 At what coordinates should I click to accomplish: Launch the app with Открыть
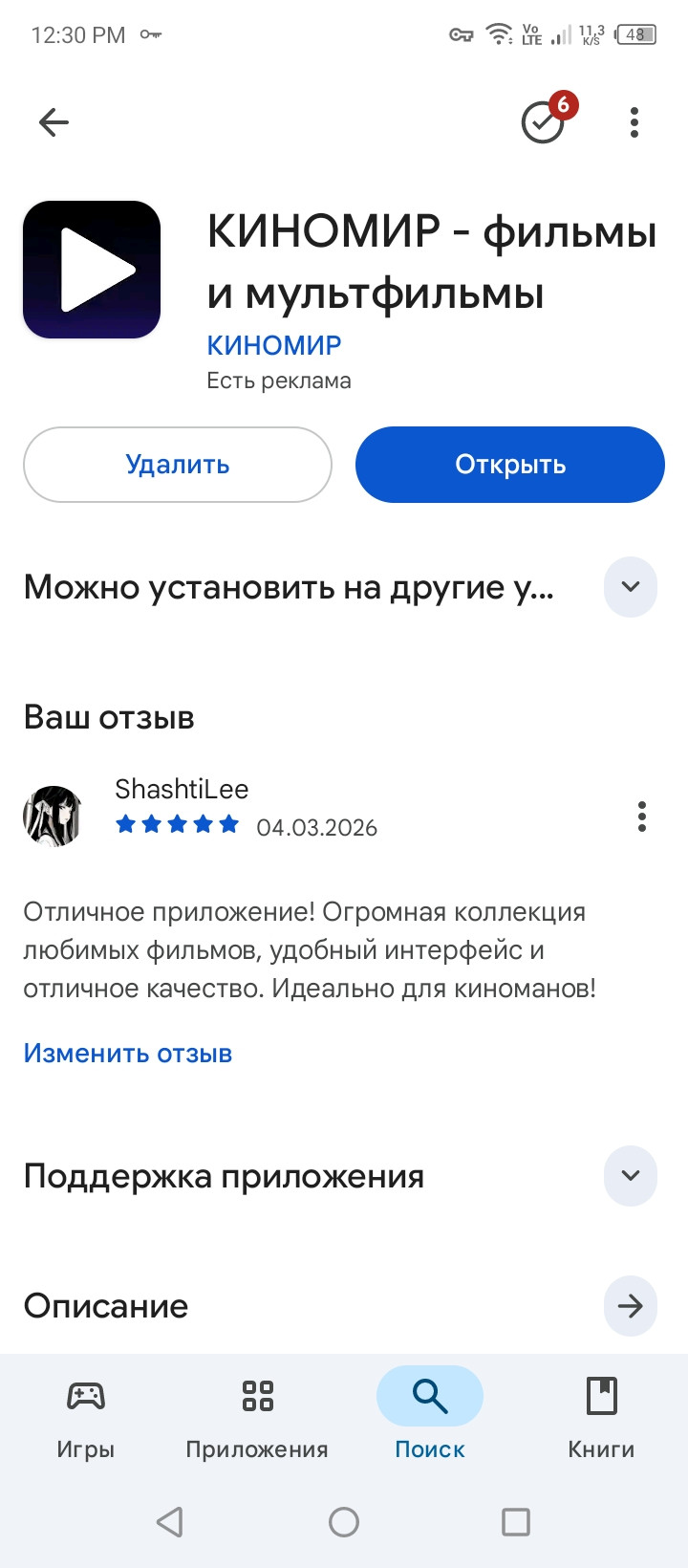(510, 465)
